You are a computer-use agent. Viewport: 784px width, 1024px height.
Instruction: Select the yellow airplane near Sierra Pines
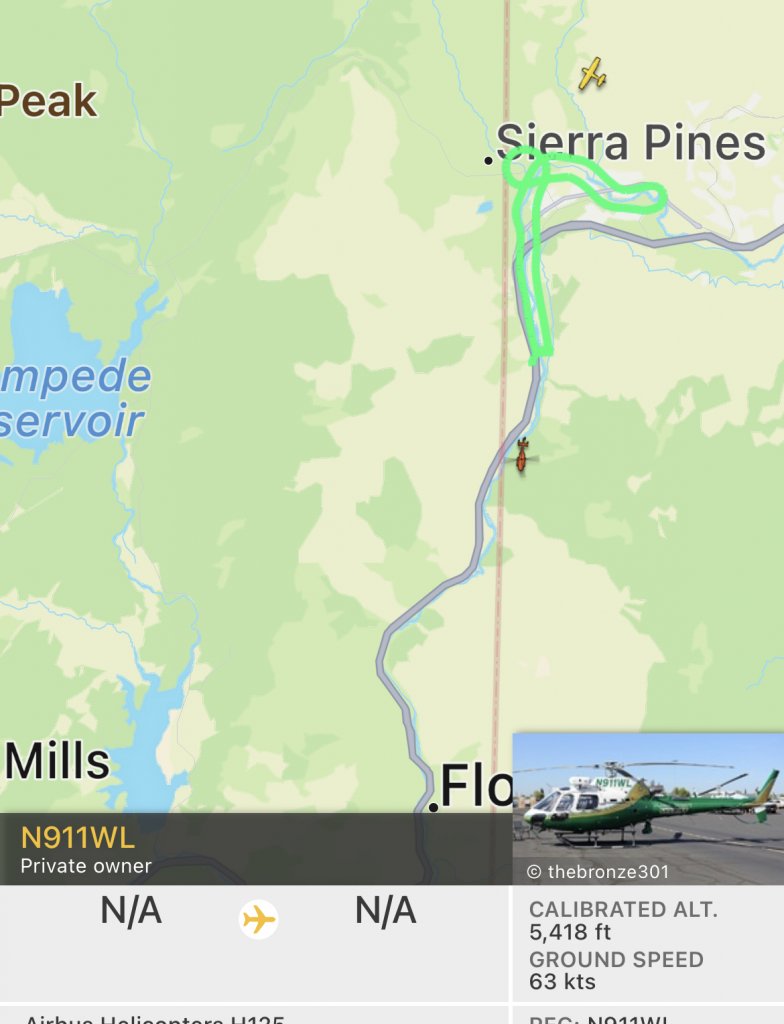tap(592, 73)
